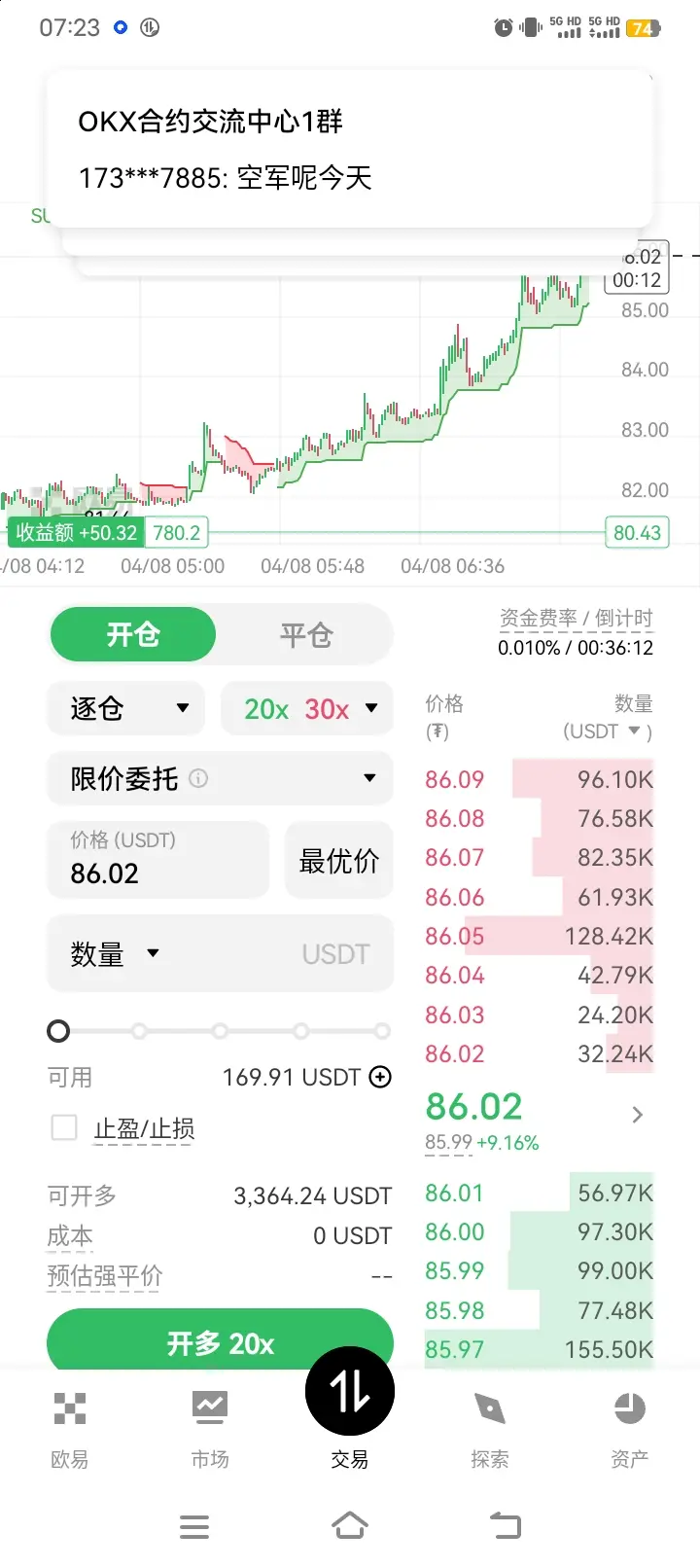Select the 开仓 tab

coord(133,635)
